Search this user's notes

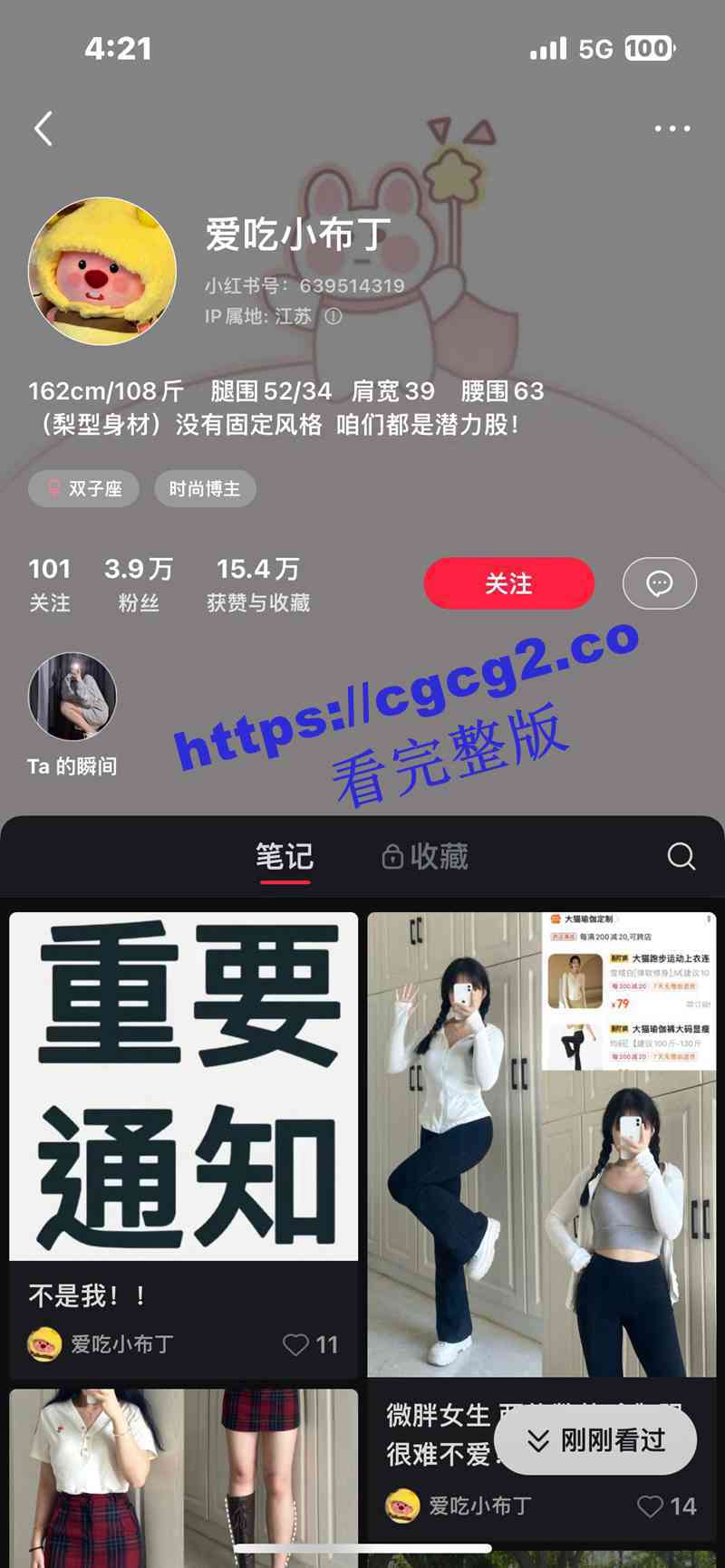tap(681, 856)
